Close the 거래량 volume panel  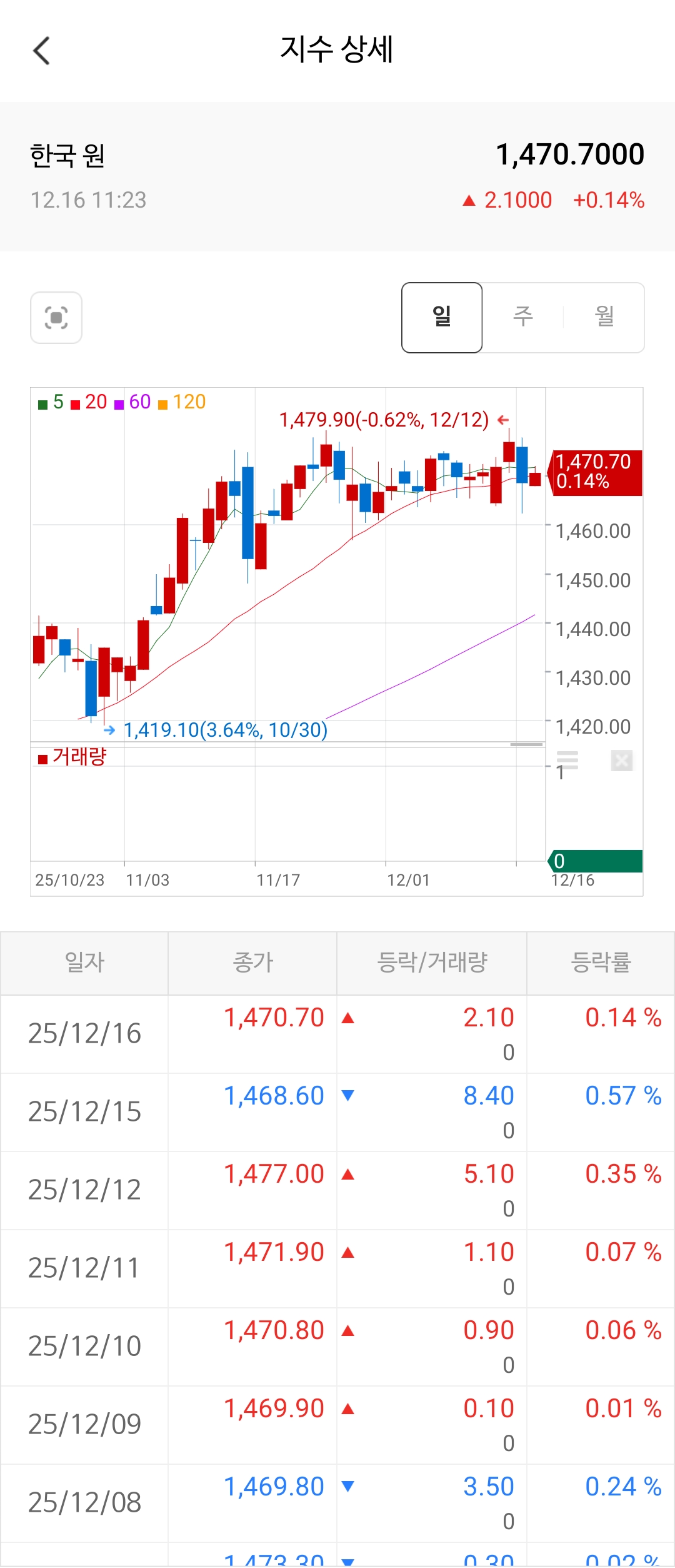click(622, 761)
